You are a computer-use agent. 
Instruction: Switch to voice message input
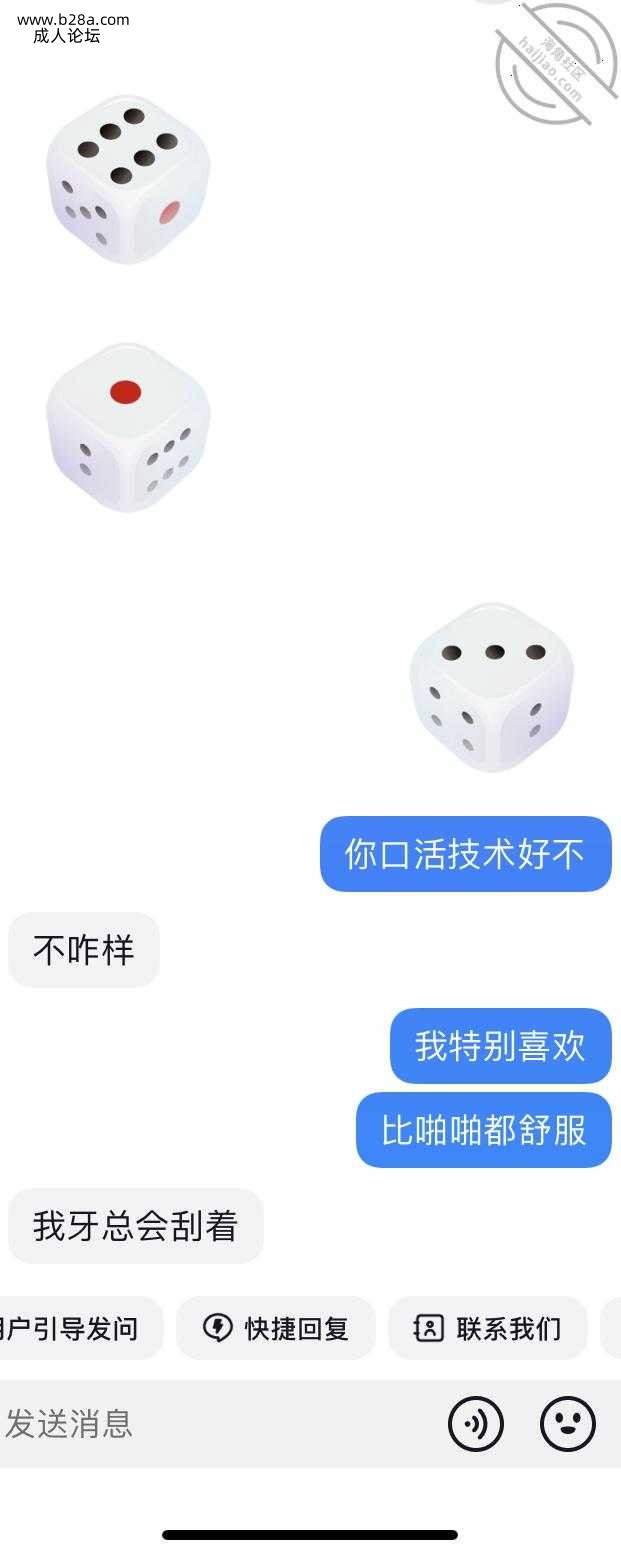(476, 1423)
